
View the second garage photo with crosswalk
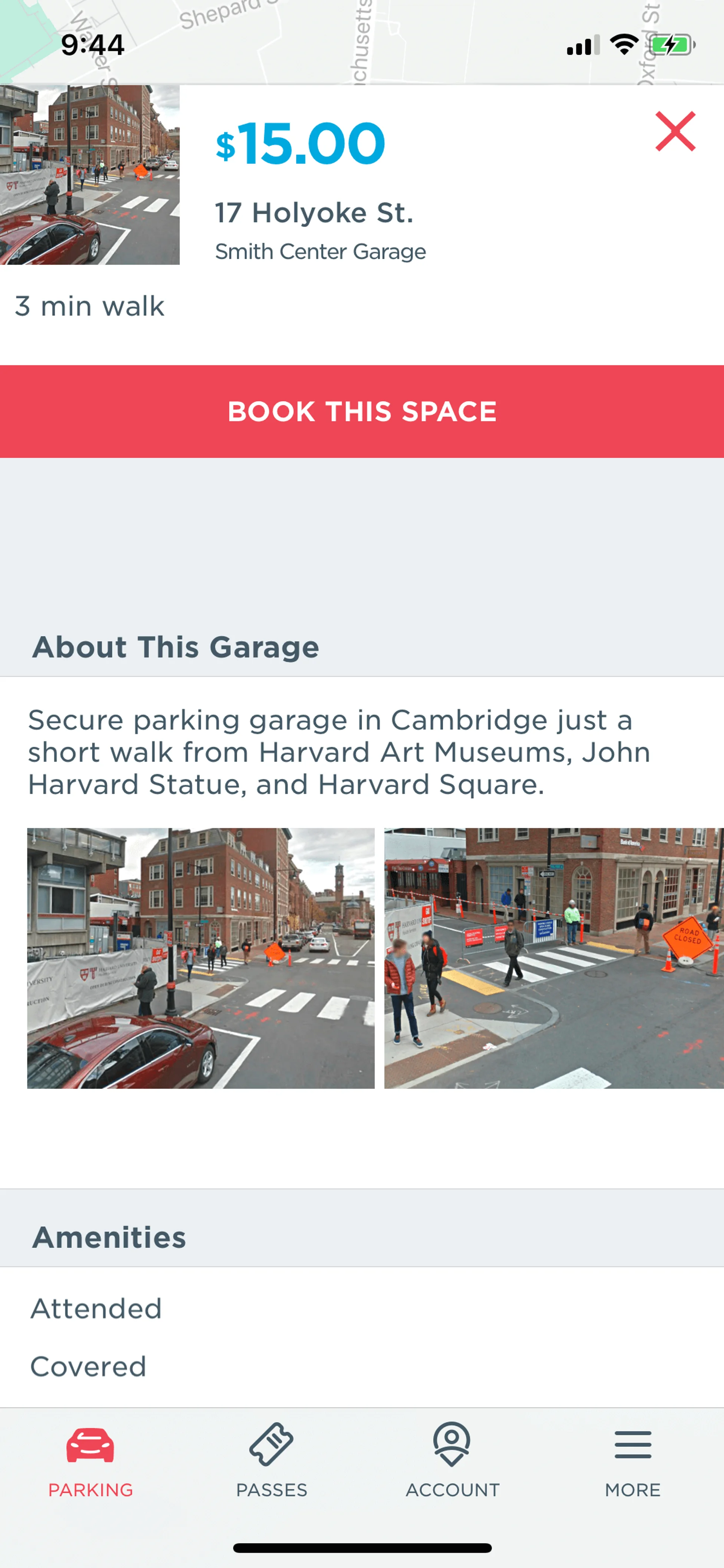coord(554,957)
